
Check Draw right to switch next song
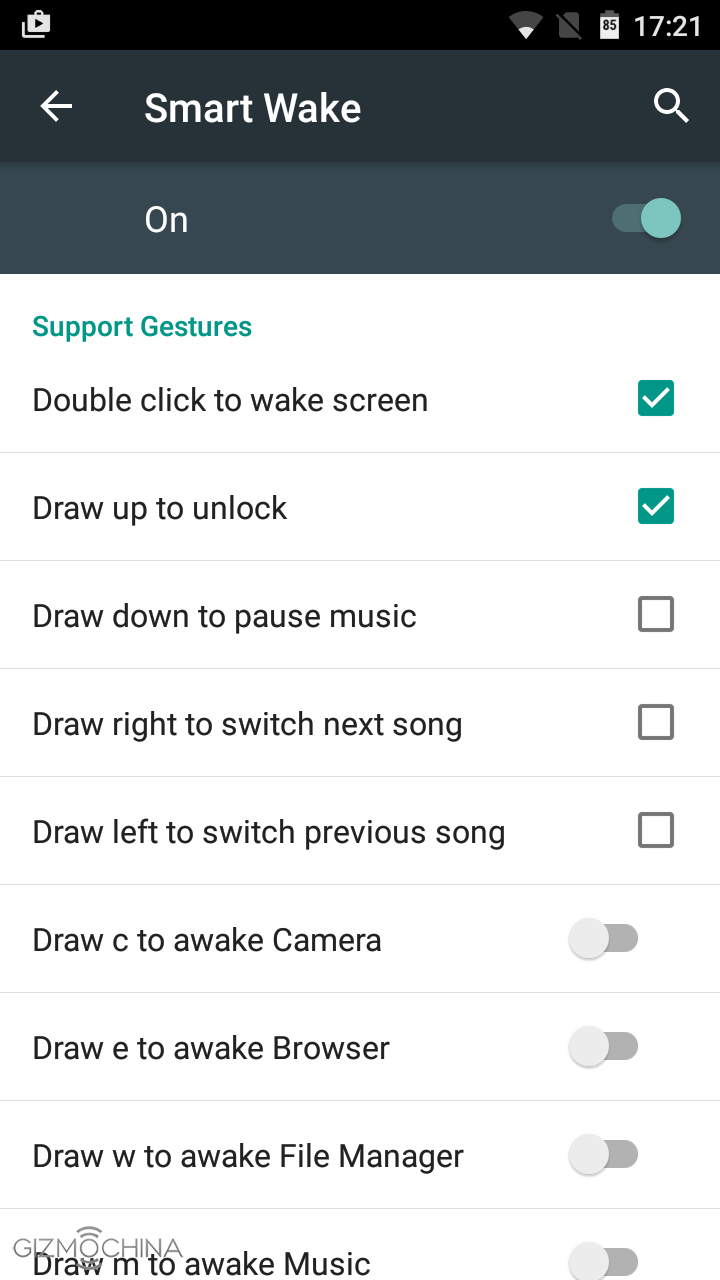[x=656, y=723]
